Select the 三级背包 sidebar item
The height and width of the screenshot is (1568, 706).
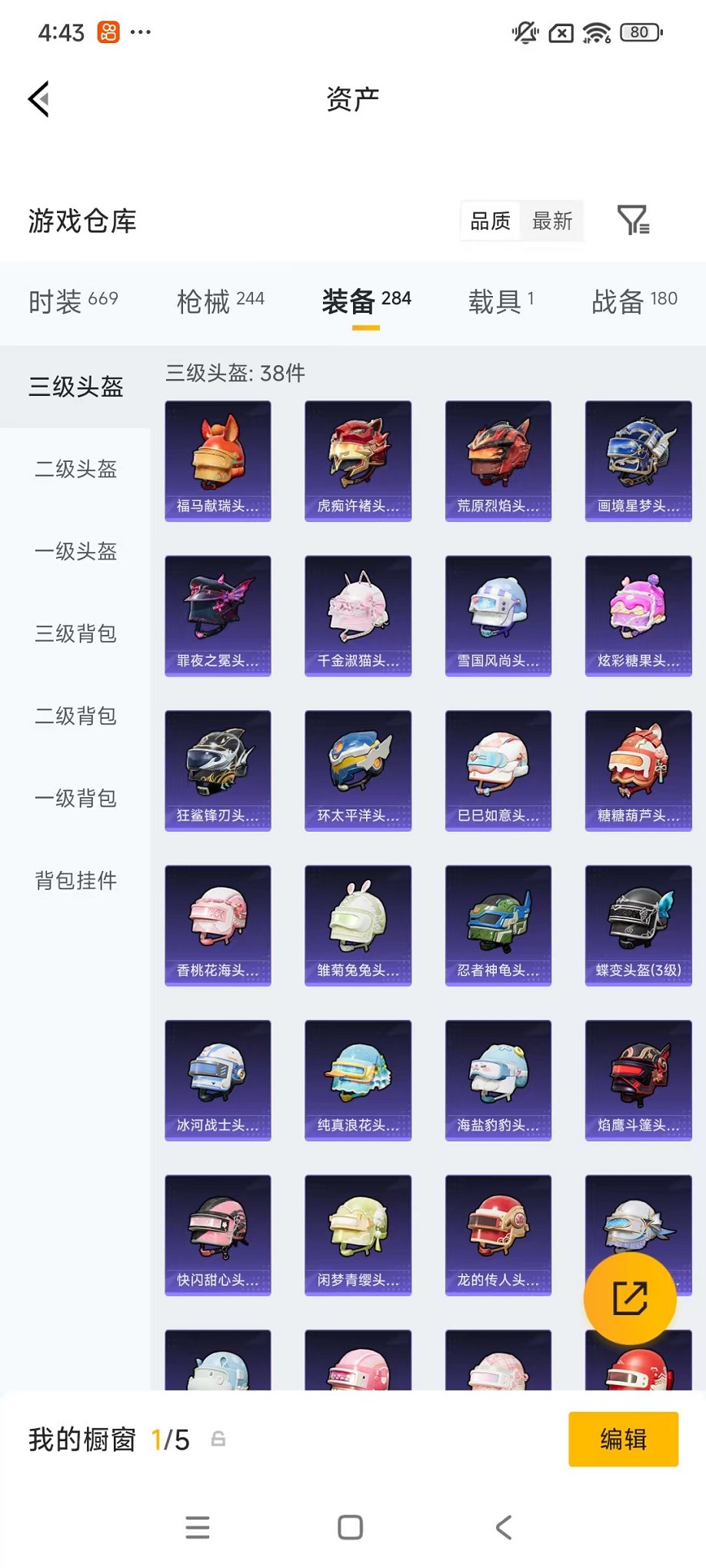(x=75, y=635)
